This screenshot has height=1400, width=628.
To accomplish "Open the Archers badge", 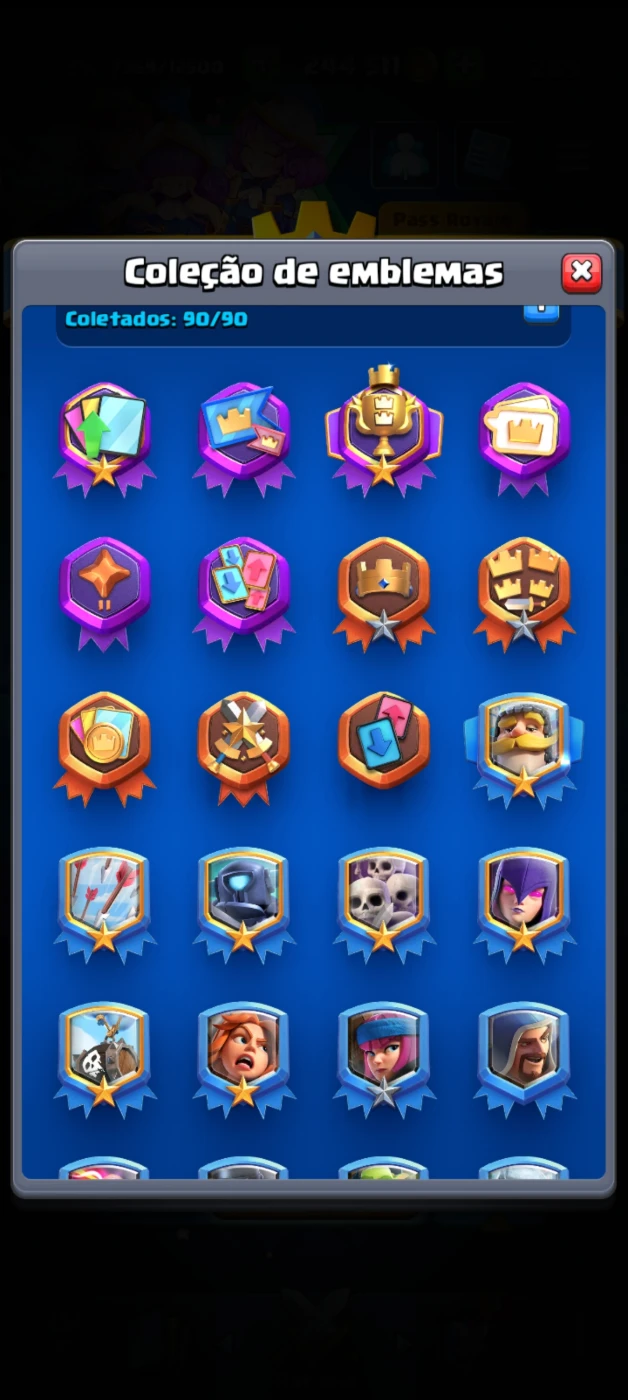I will pos(384,1053).
